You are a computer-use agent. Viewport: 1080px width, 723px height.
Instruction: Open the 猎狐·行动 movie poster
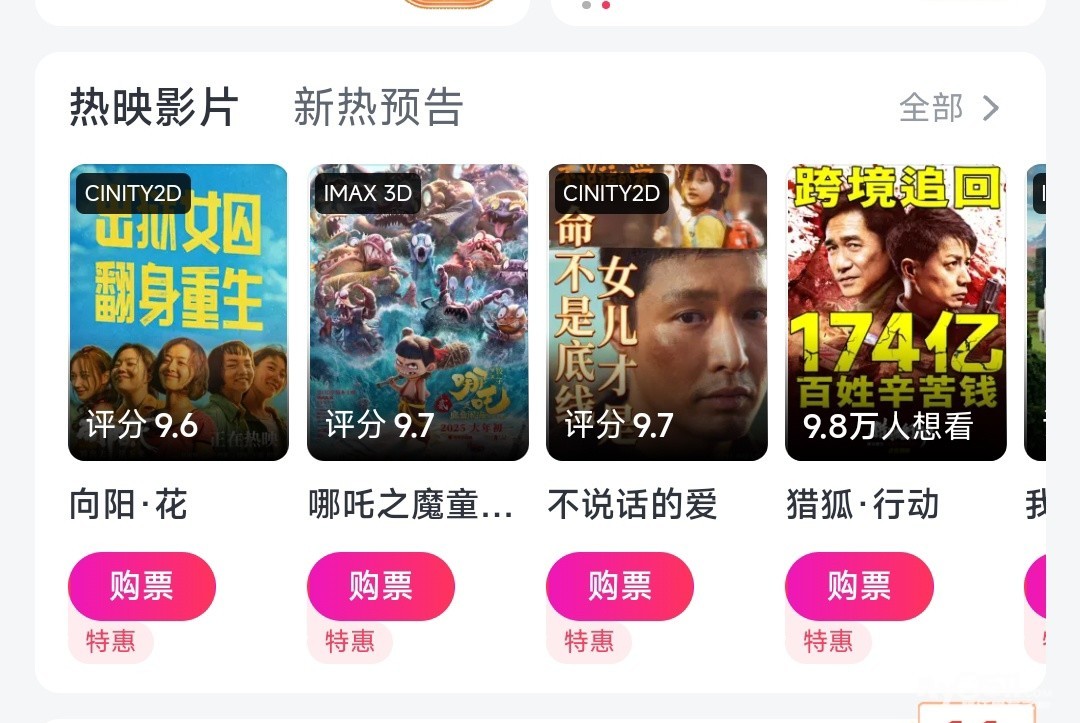point(896,312)
